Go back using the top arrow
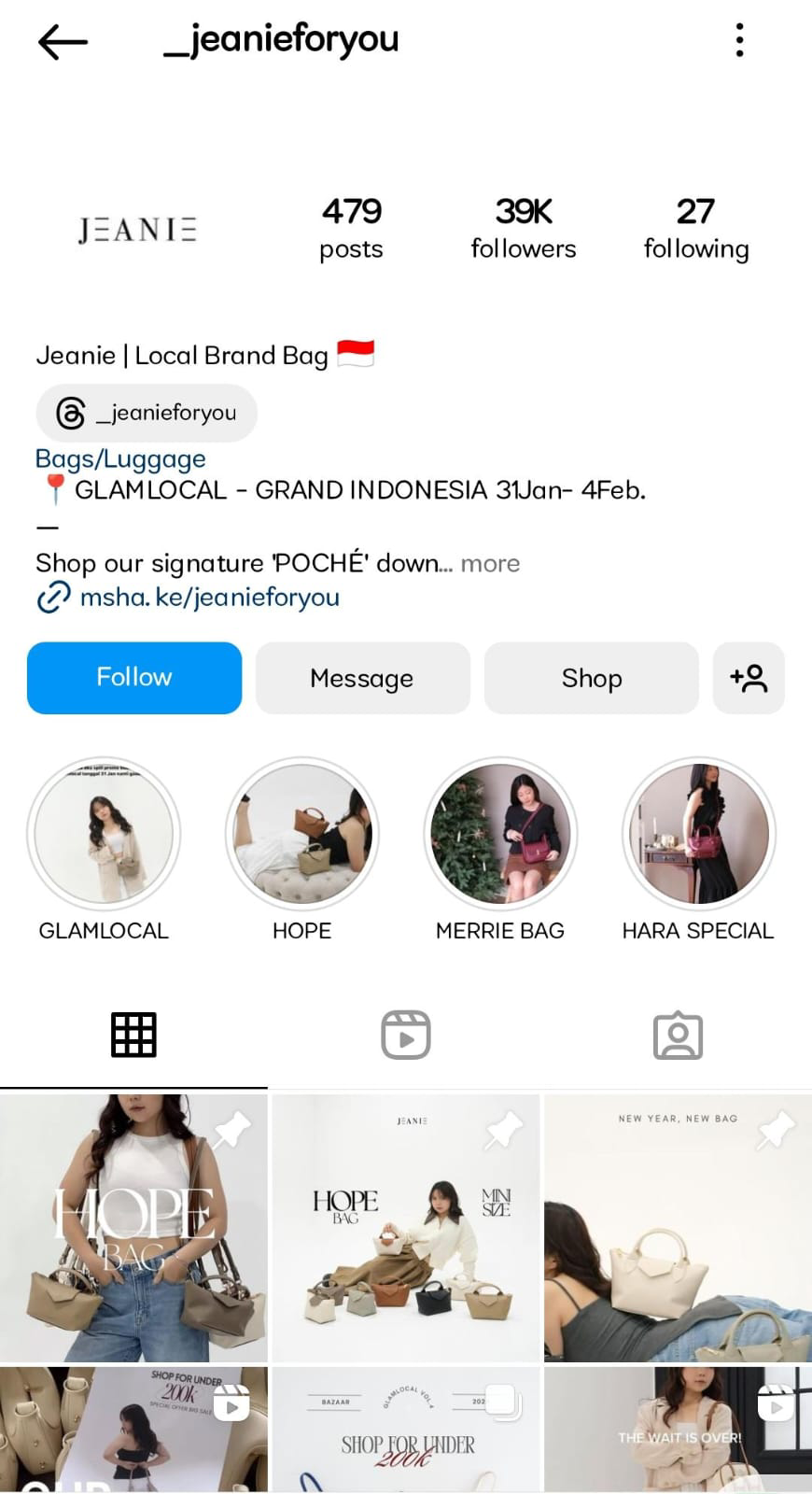This screenshot has width=812, height=1494. pyautogui.click(x=63, y=42)
